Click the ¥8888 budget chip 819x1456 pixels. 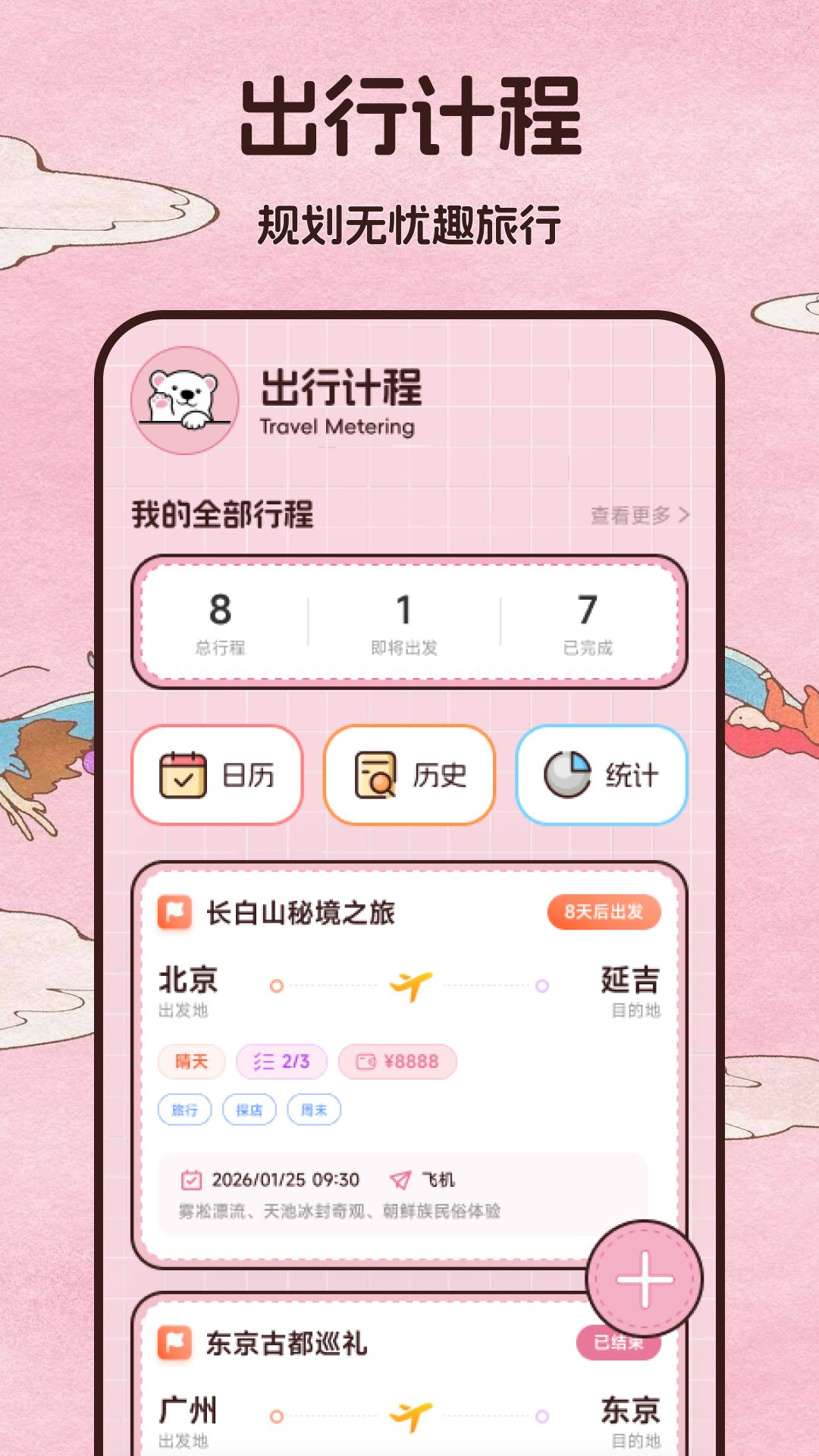[397, 1062]
